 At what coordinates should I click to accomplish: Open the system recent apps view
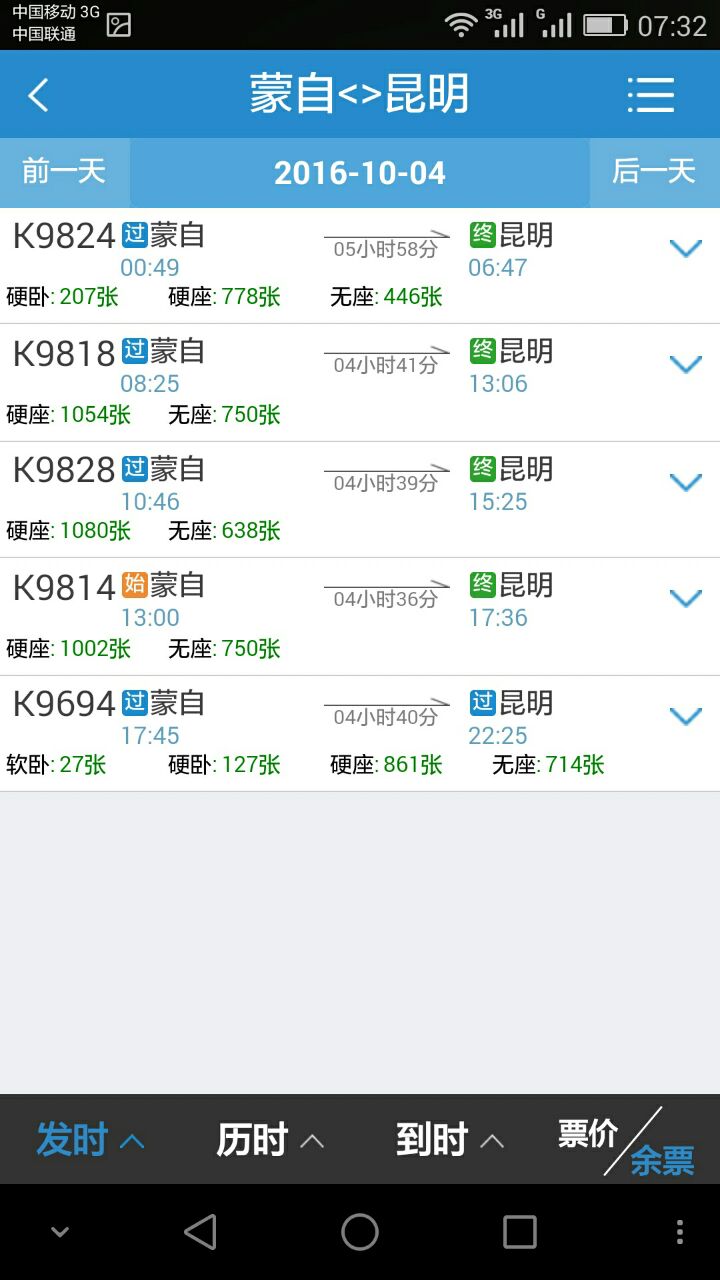point(520,1232)
